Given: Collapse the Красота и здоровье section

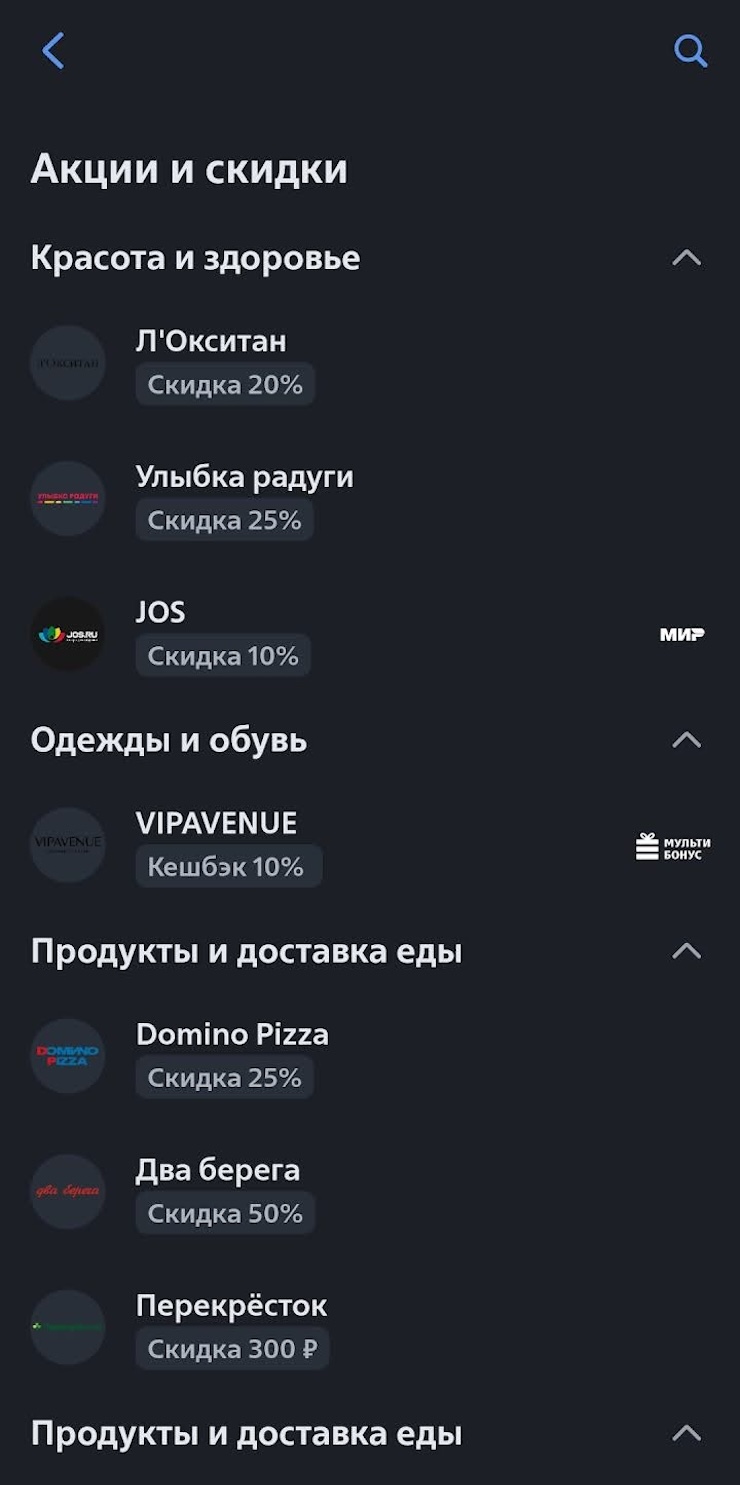Looking at the screenshot, I should pos(686,258).
